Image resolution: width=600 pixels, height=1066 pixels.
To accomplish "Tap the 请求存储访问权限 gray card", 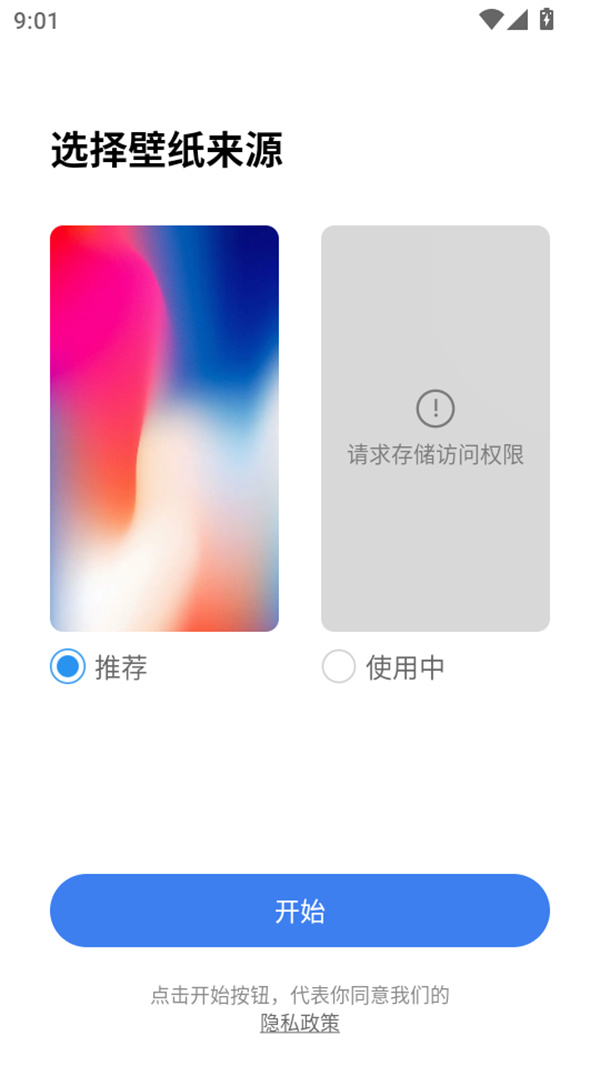I will click(435, 428).
